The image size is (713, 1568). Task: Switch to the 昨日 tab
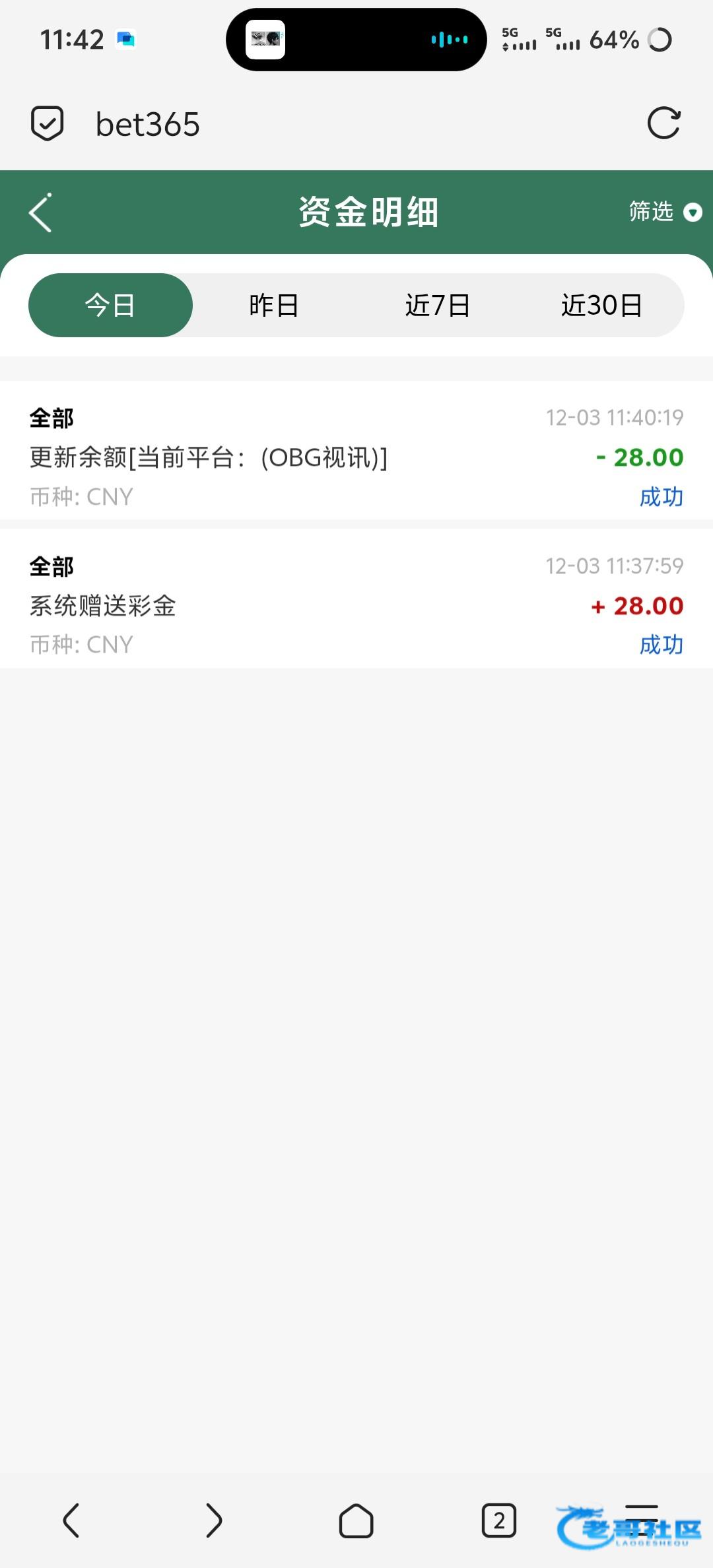coord(274,306)
